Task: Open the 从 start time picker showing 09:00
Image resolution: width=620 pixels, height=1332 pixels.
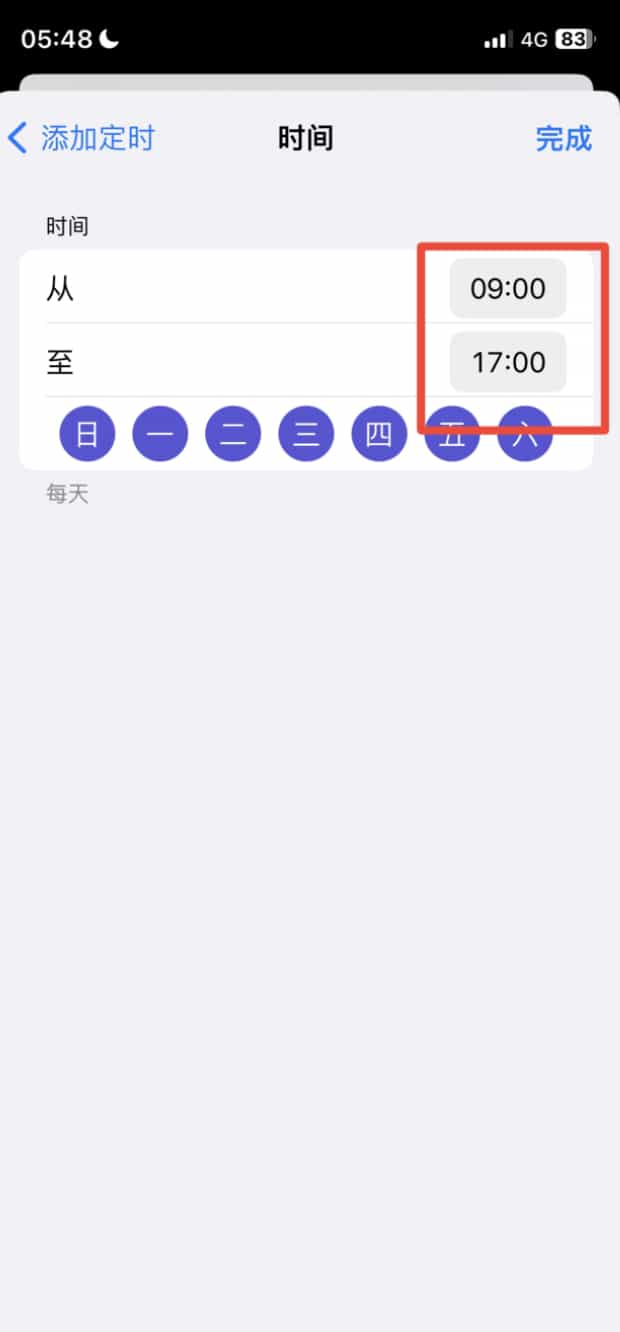Action: pyautogui.click(x=508, y=289)
